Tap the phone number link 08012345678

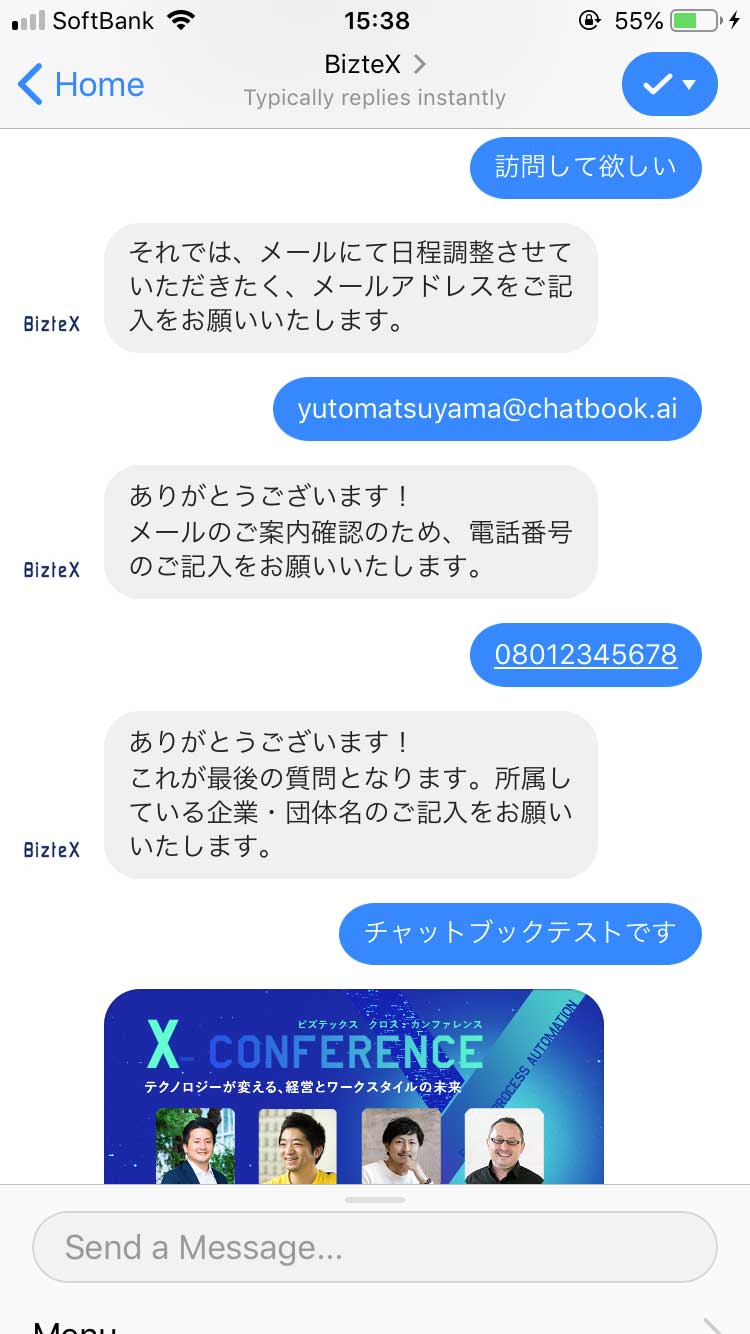coord(586,654)
